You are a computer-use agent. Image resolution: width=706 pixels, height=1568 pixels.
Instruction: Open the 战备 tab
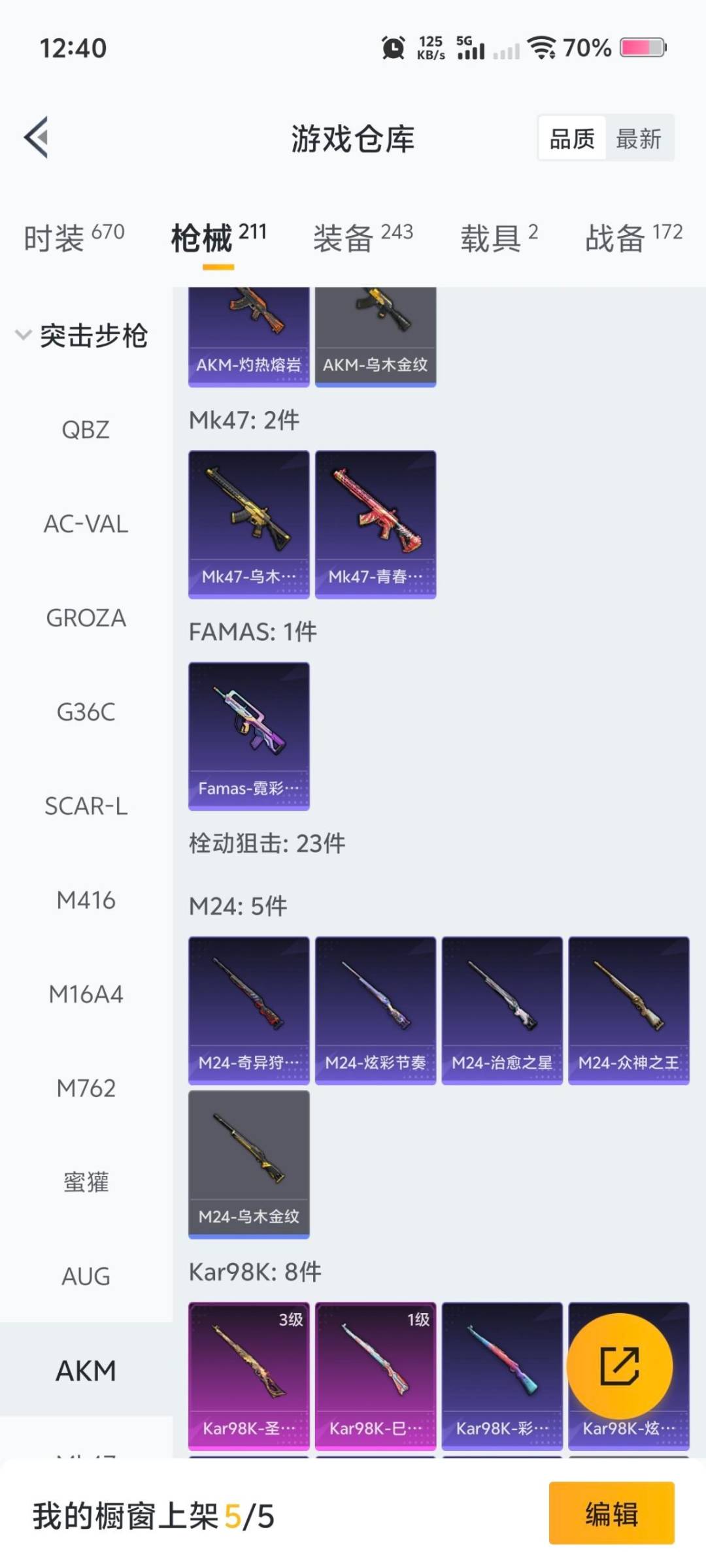(x=633, y=237)
